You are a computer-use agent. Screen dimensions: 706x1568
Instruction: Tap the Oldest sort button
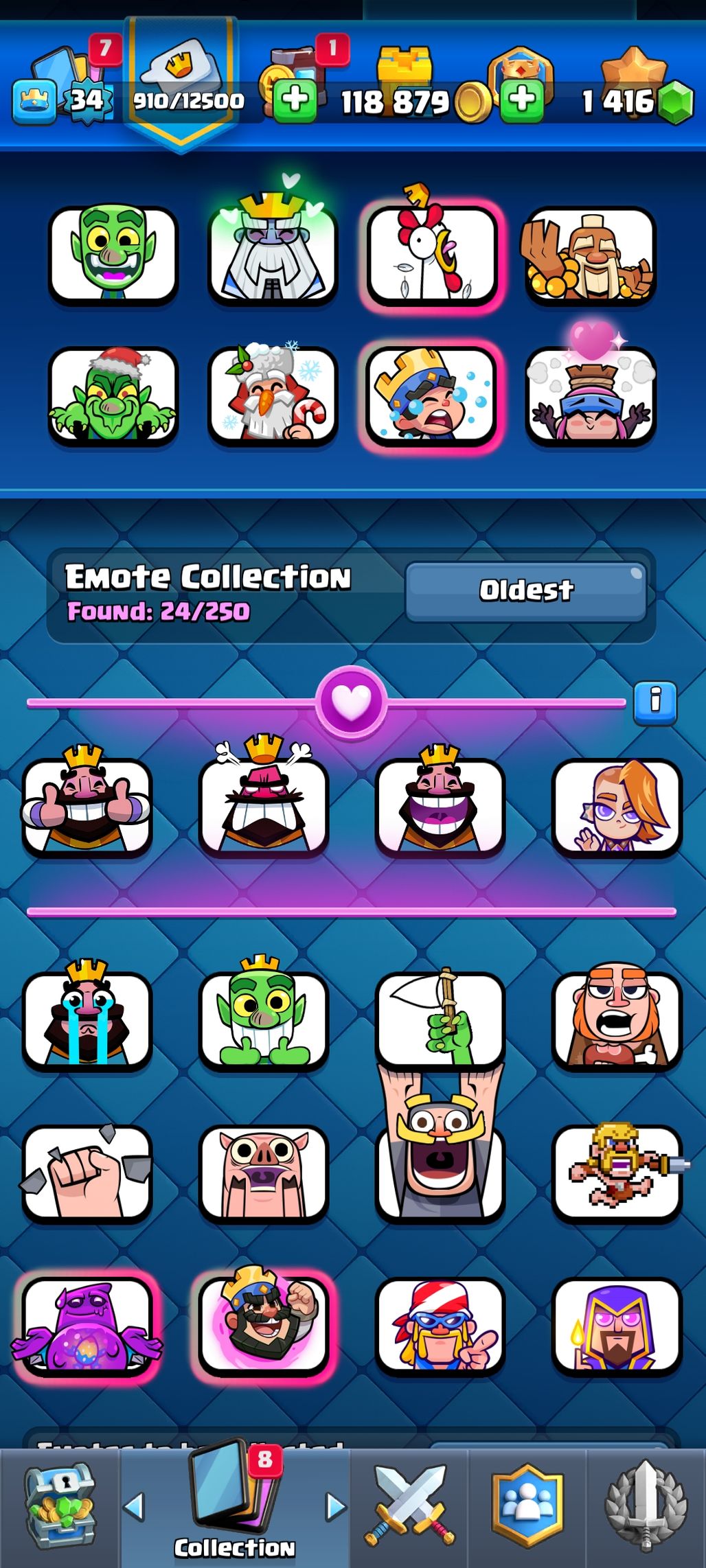pyautogui.click(x=525, y=591)
